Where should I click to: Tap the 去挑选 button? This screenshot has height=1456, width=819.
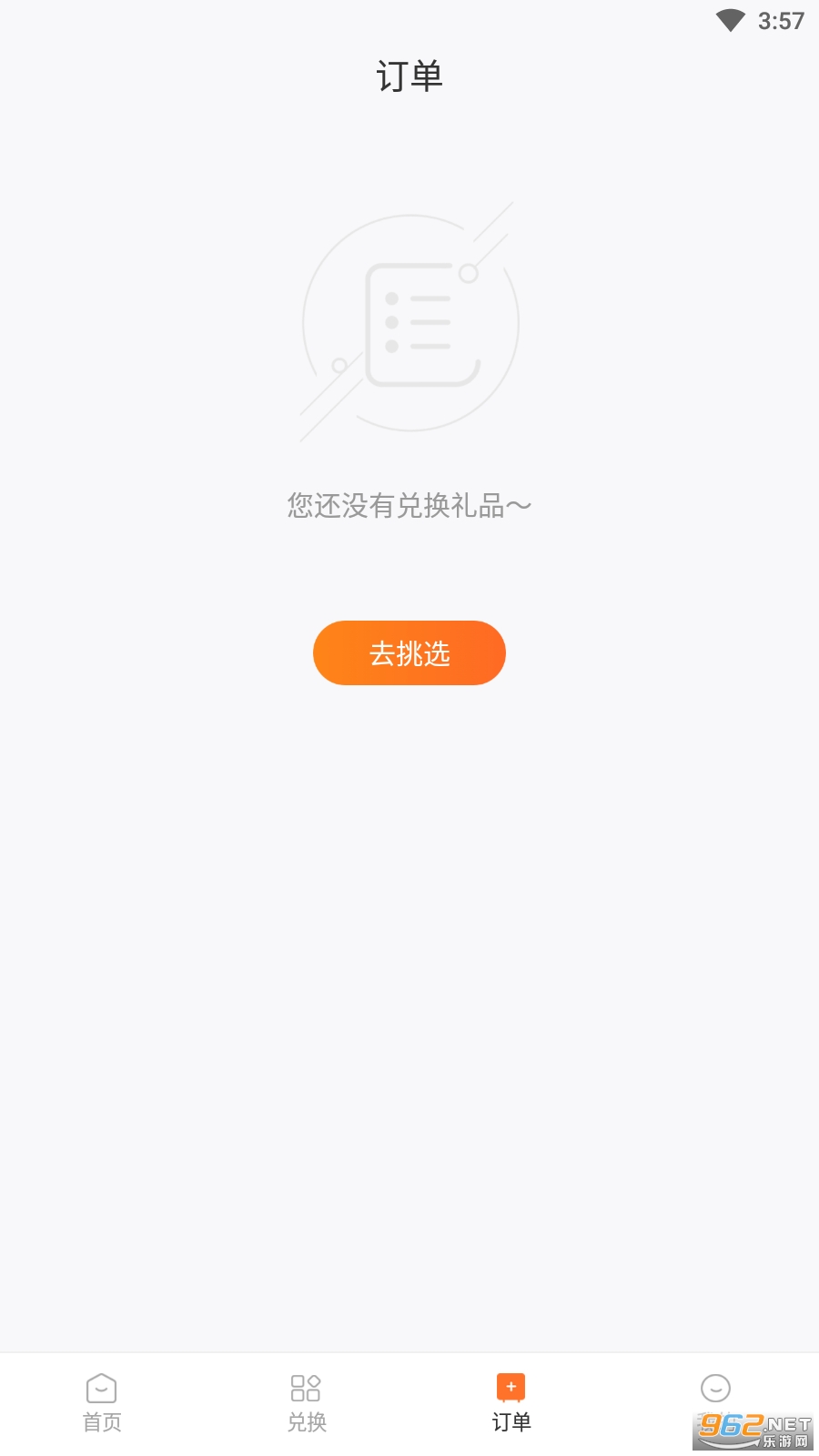409,652
